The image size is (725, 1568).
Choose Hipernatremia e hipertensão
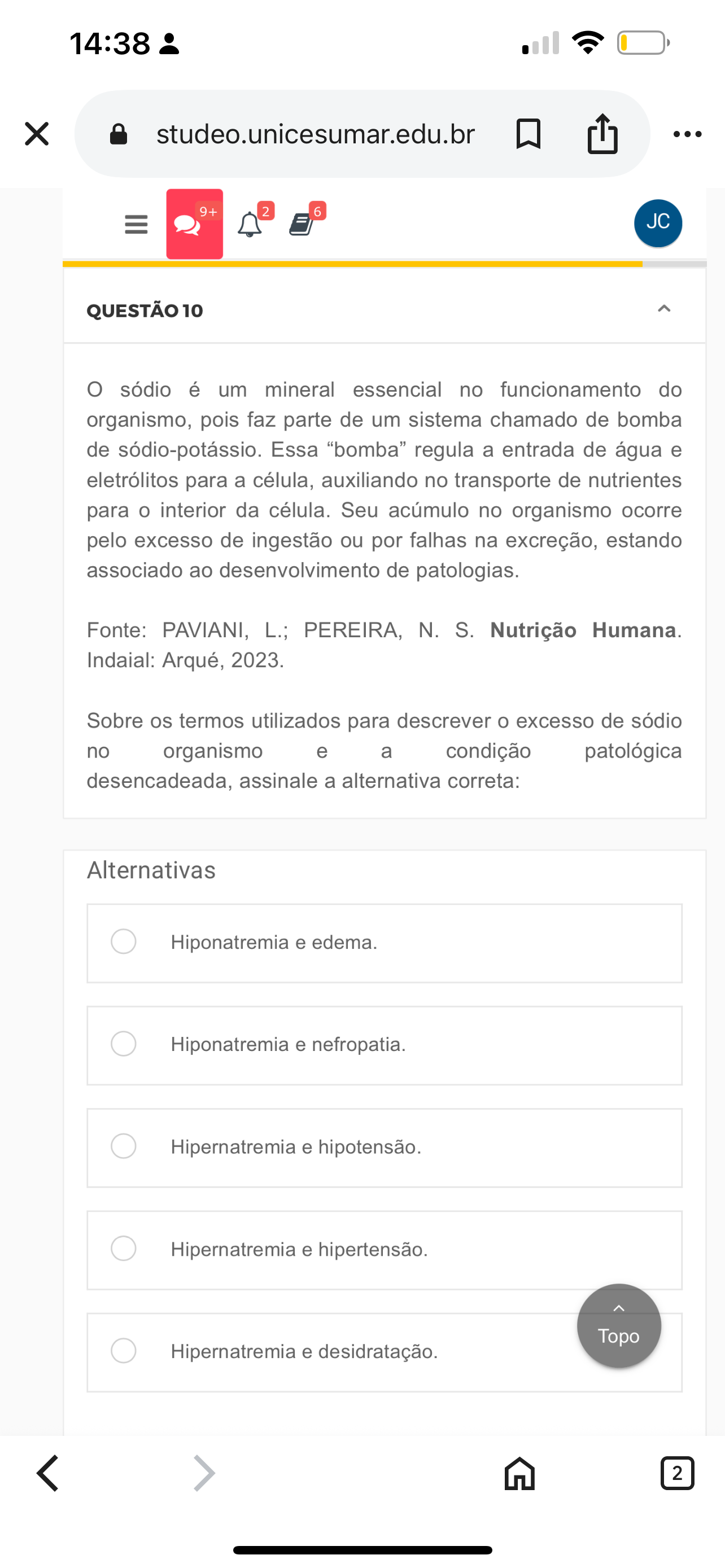point(124,1248)
